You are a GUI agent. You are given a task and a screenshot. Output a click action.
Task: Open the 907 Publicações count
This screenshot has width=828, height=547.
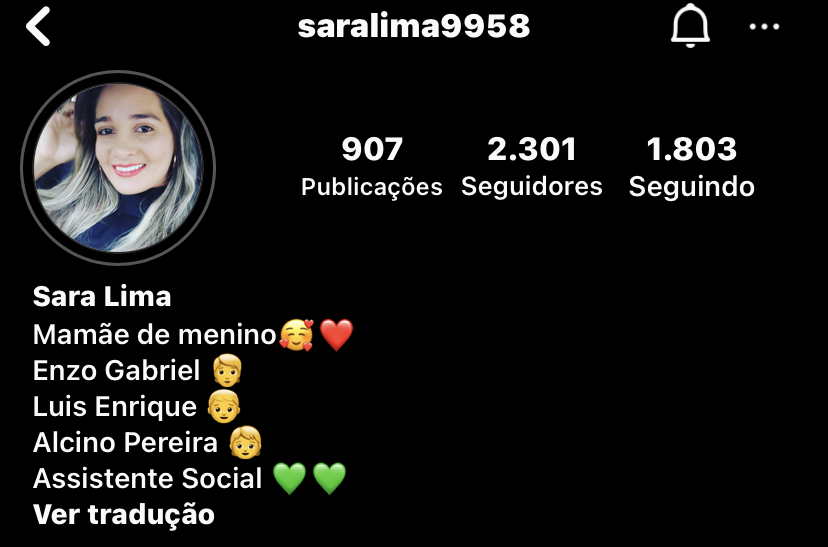click(x=372, y=166)
